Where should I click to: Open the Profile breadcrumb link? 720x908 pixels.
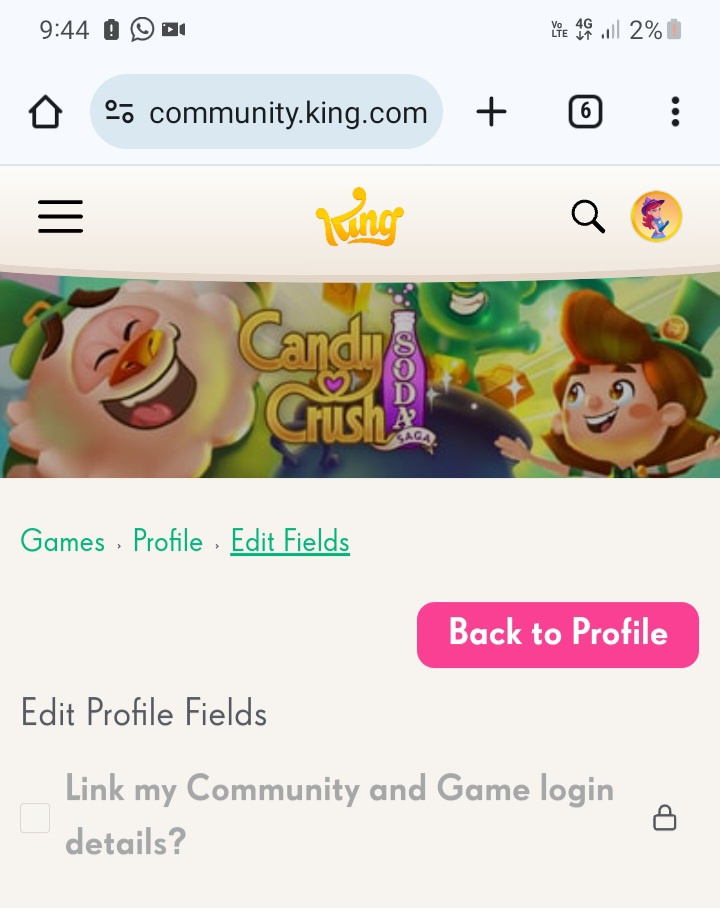(168, 541)
